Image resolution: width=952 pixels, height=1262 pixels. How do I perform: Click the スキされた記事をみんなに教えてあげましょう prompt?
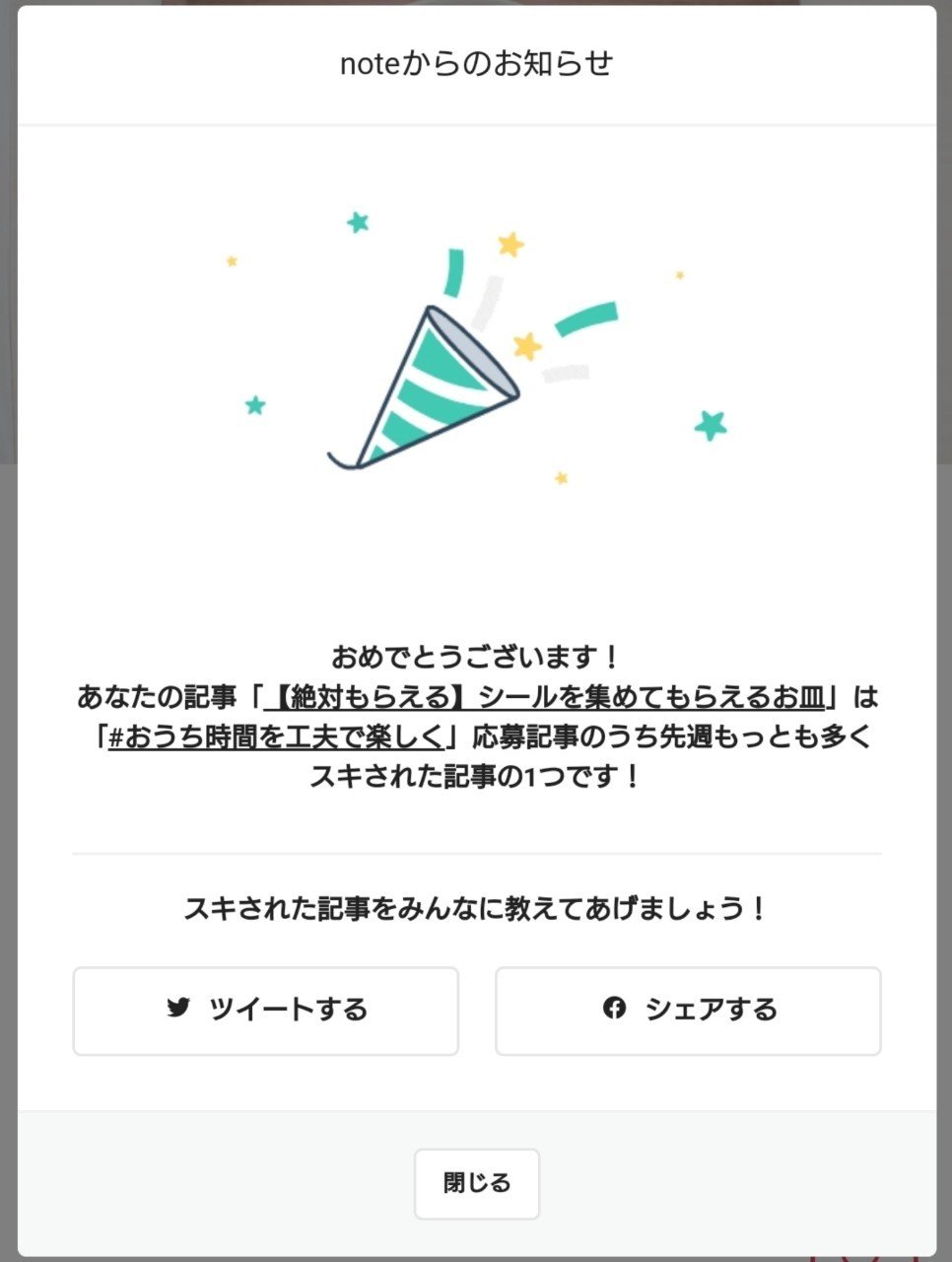coord(476,906)
